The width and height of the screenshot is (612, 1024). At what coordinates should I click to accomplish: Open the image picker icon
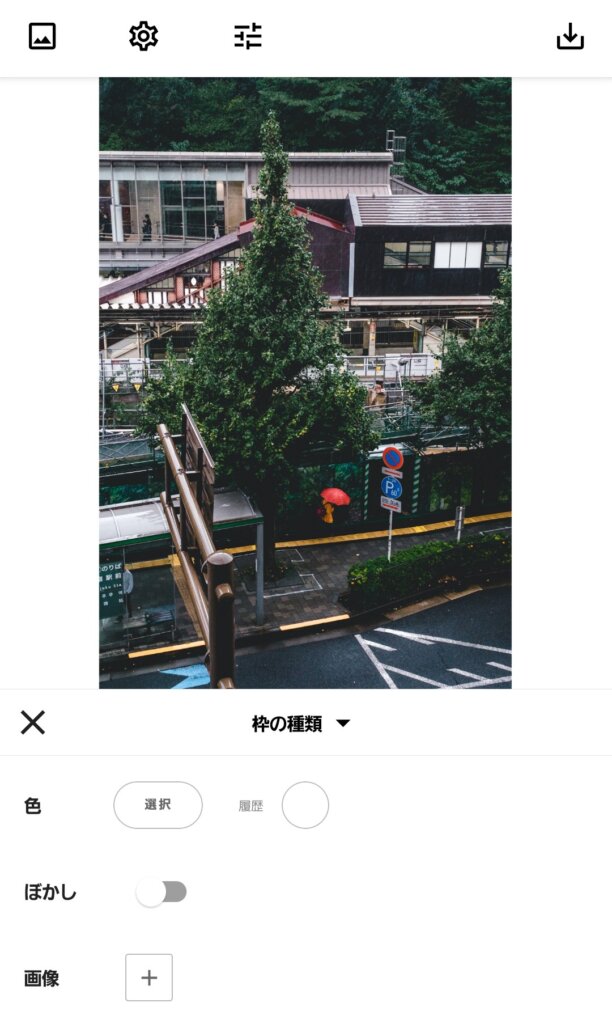pyautogui.click(x=42, y=37)
